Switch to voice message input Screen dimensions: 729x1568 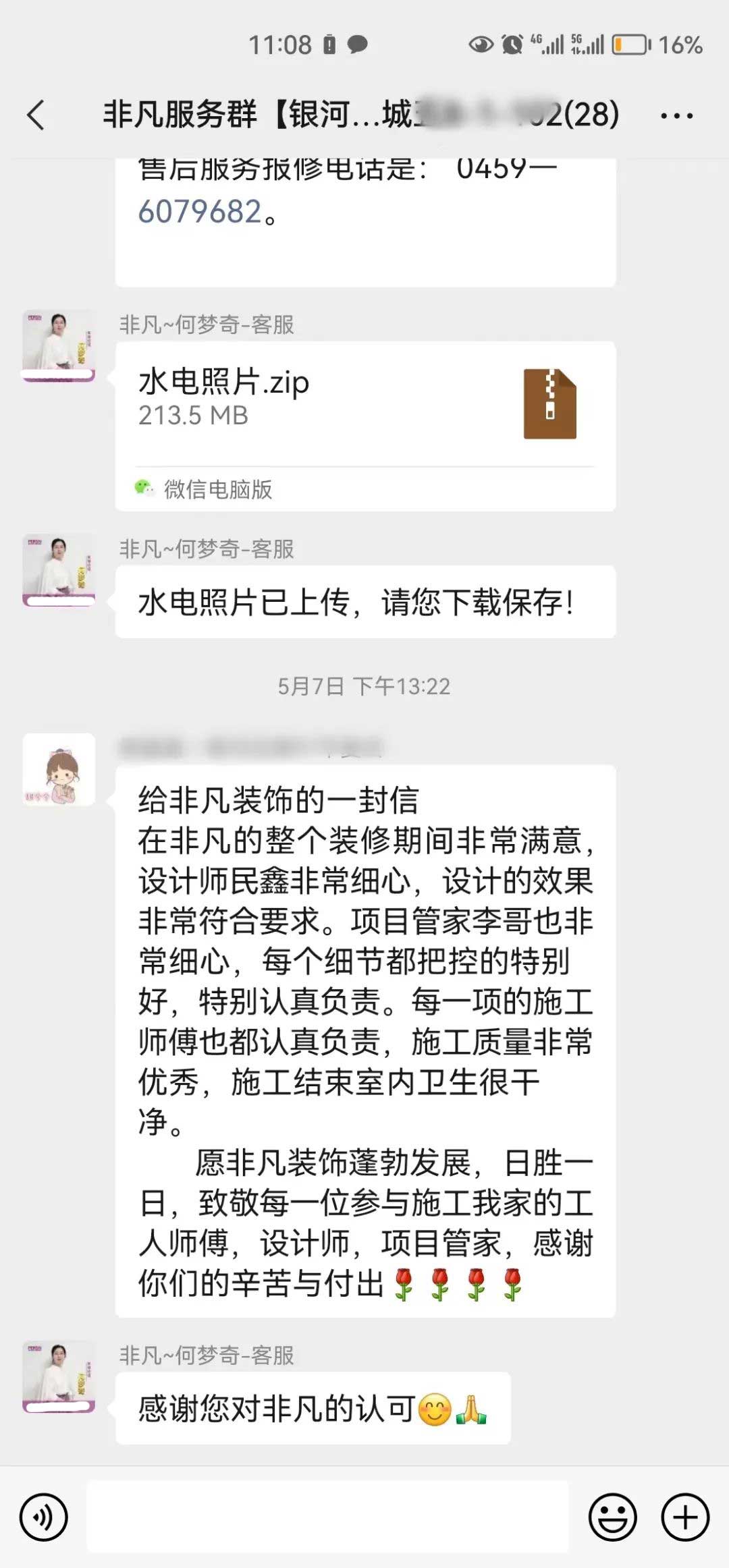(x=44, y=1517)
